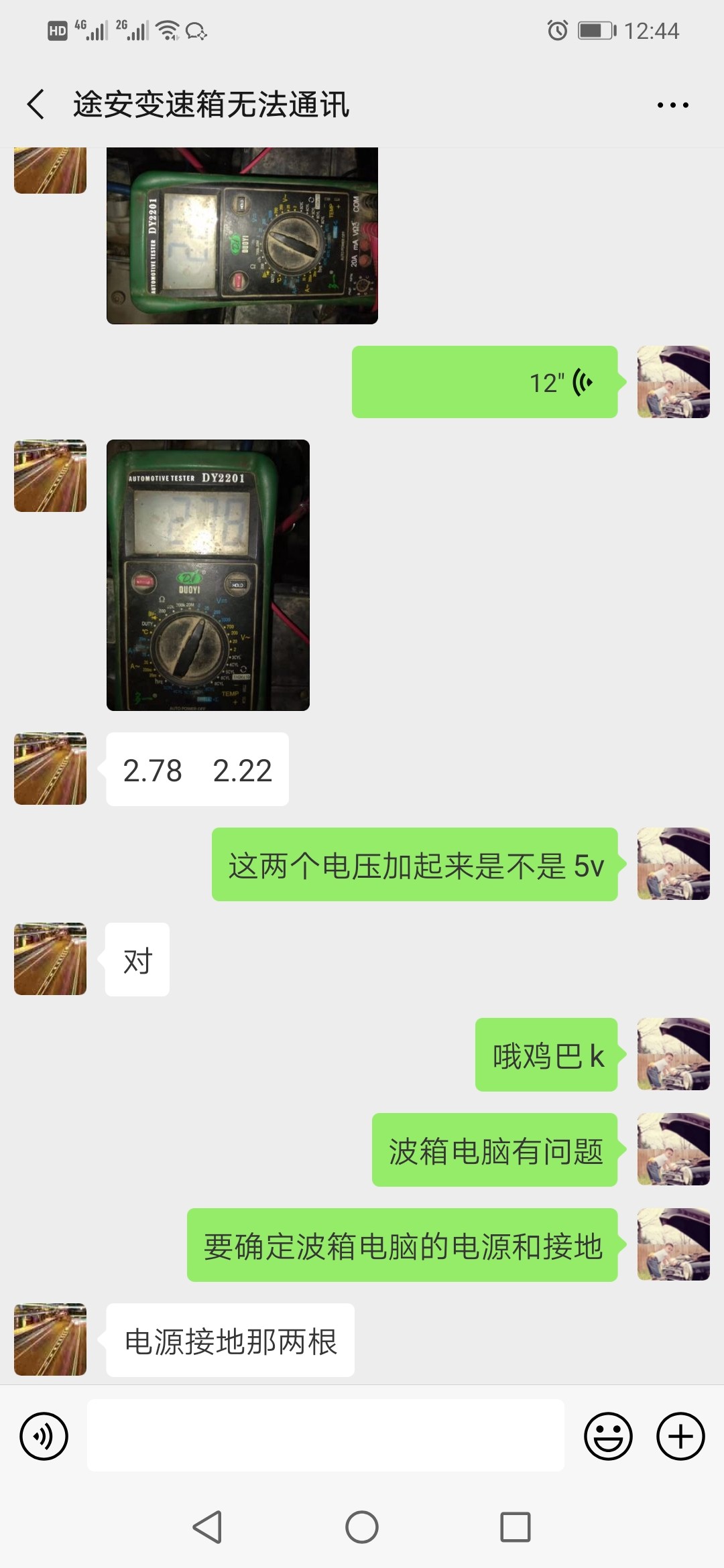Image resolution: width=724 pixels, height=1568 pixels.
Task: Open the multimeter photo showing 2.78
Action: tap(208, 575)
